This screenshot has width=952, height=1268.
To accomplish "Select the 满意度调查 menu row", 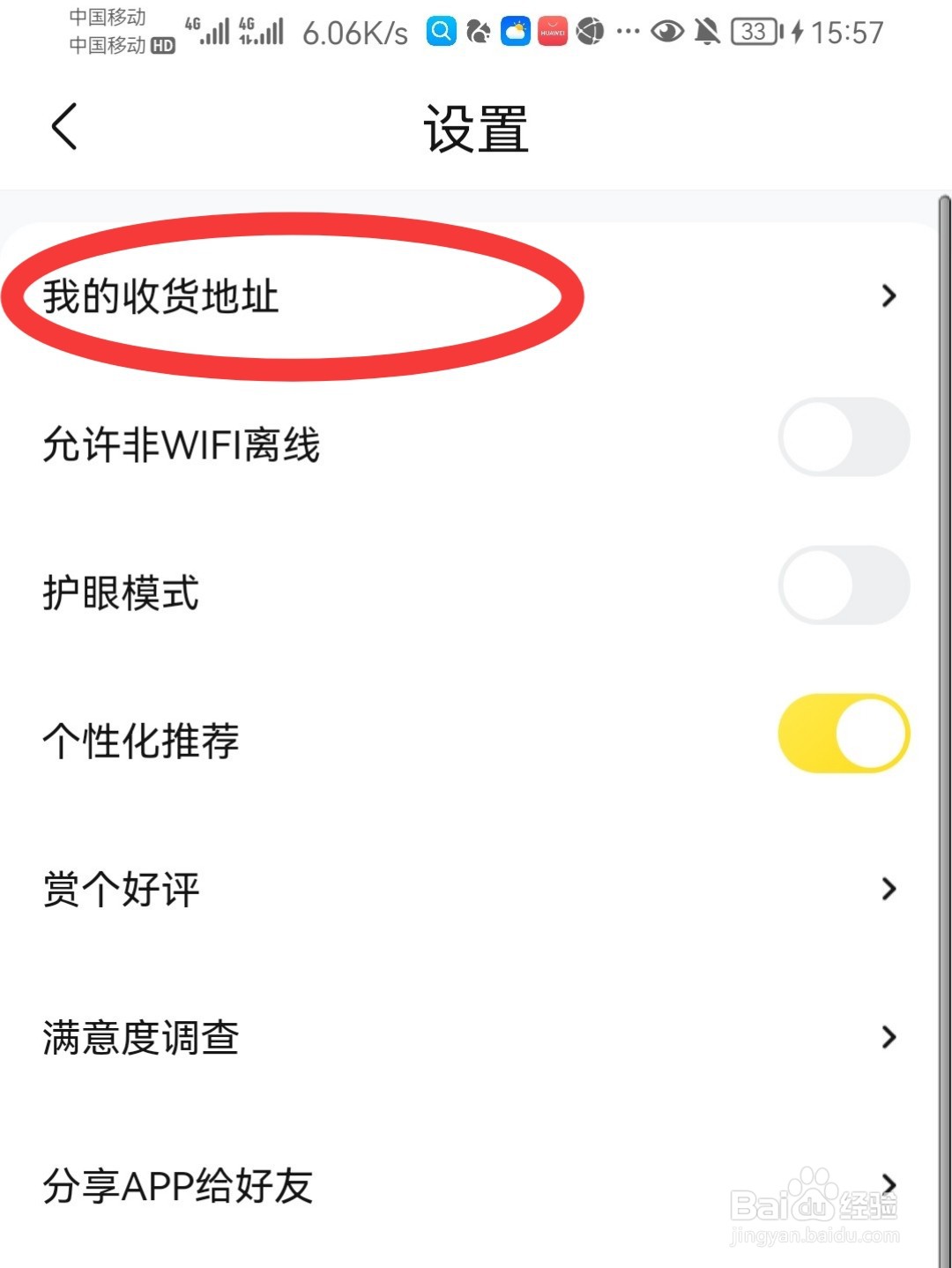I will click(x=141, y=1039).
